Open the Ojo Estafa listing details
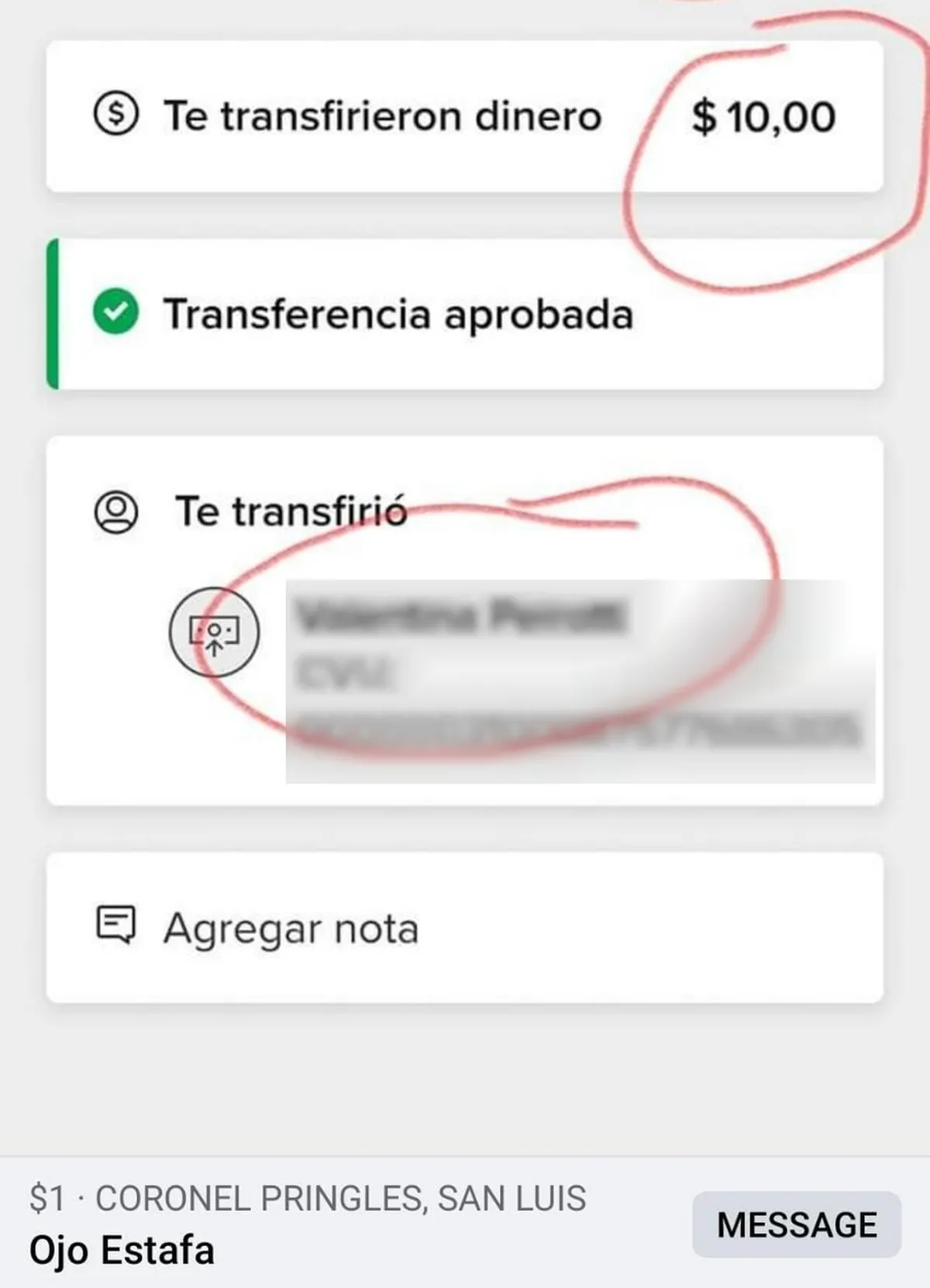930x1288 pixels. (122, 1251)
